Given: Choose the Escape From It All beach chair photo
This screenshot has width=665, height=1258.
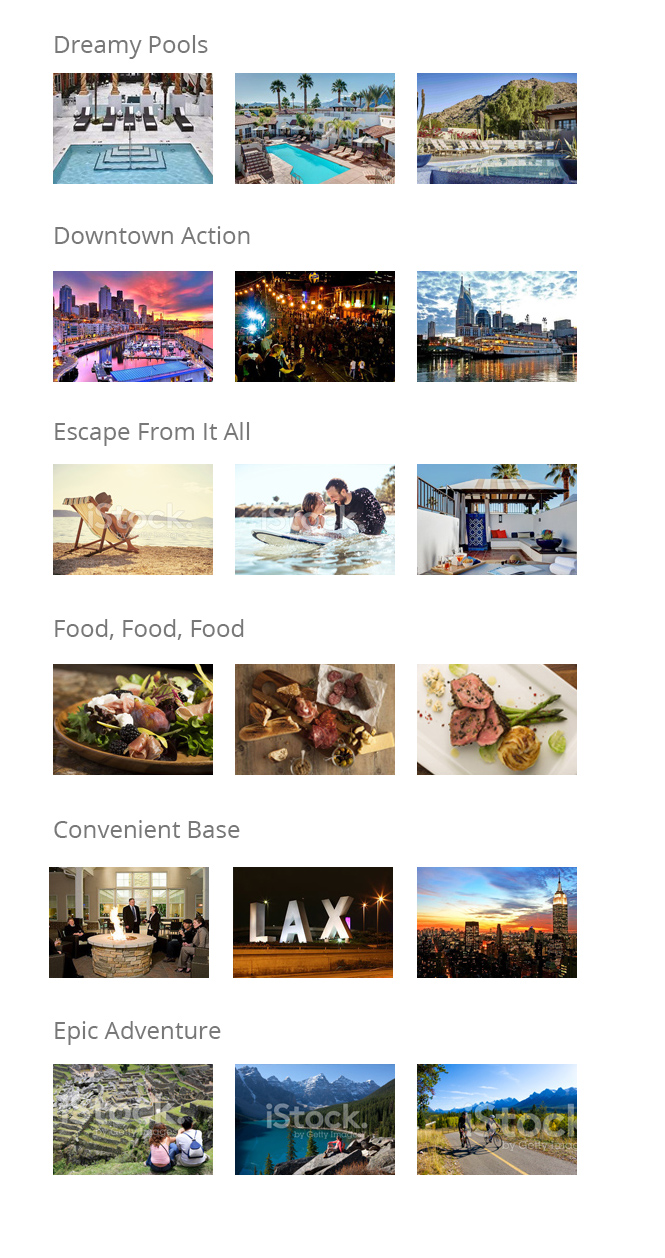Looking at the screenshot, I should coord(133,519).
